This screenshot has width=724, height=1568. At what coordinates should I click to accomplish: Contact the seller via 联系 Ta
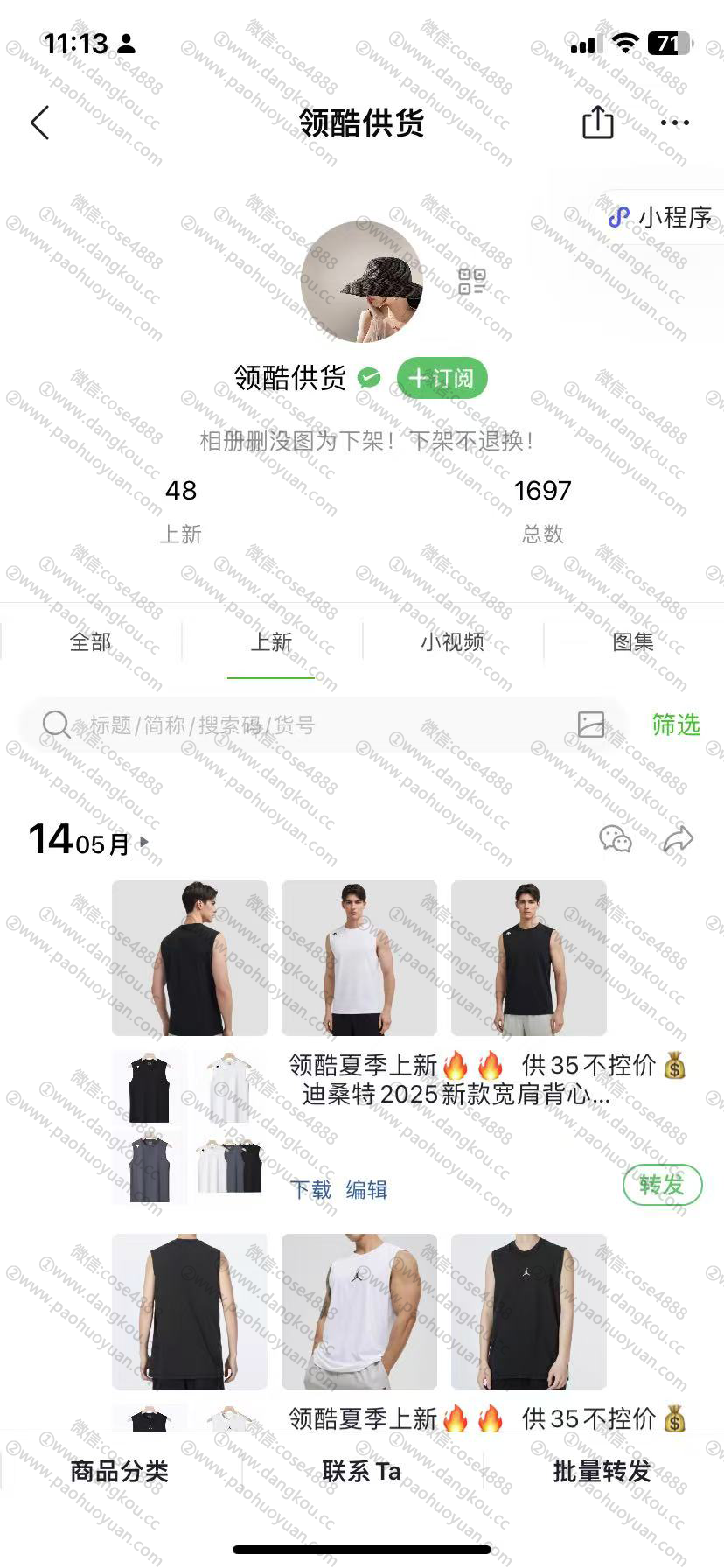point(361,1472)
